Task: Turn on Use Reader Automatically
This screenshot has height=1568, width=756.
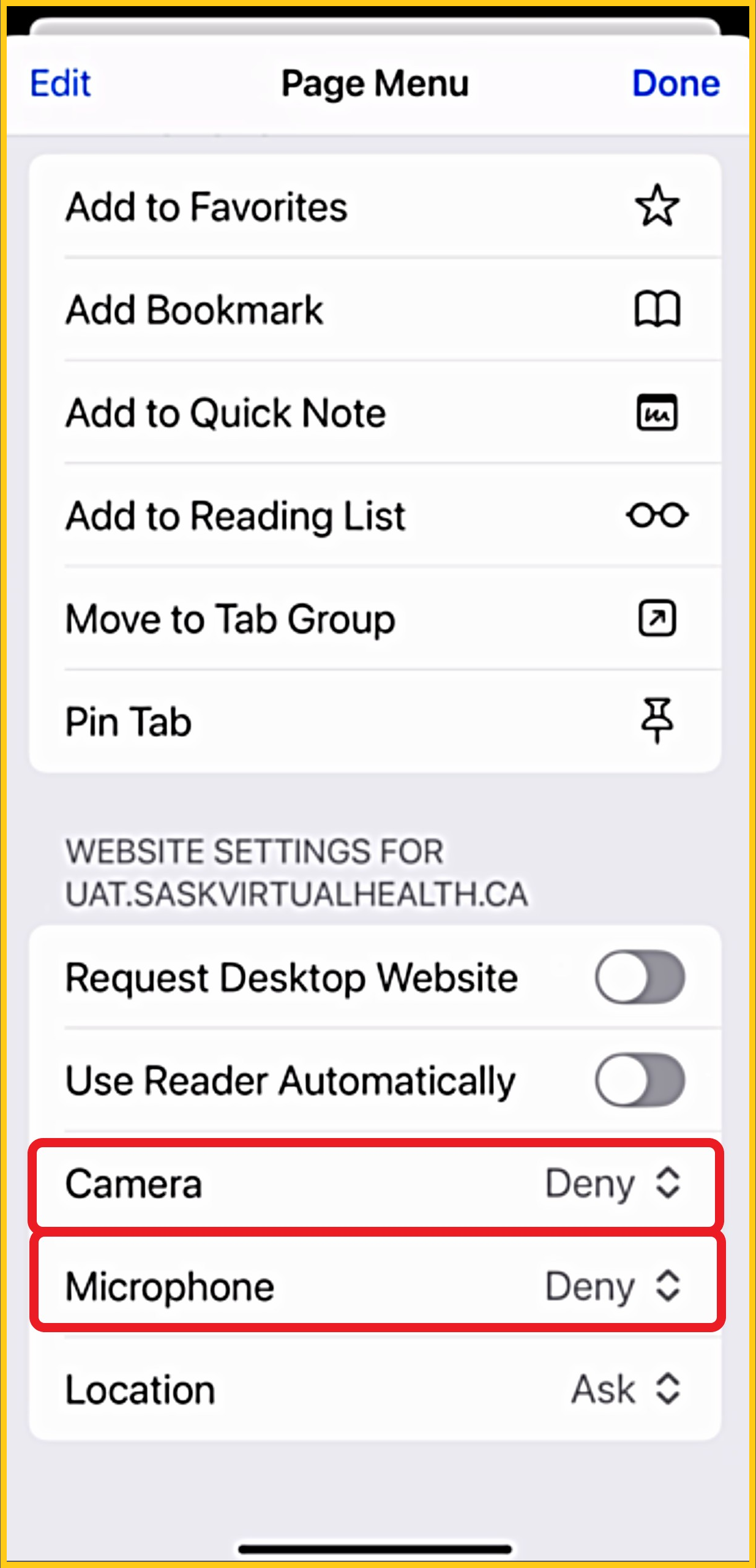Action: click(640, 1080)
